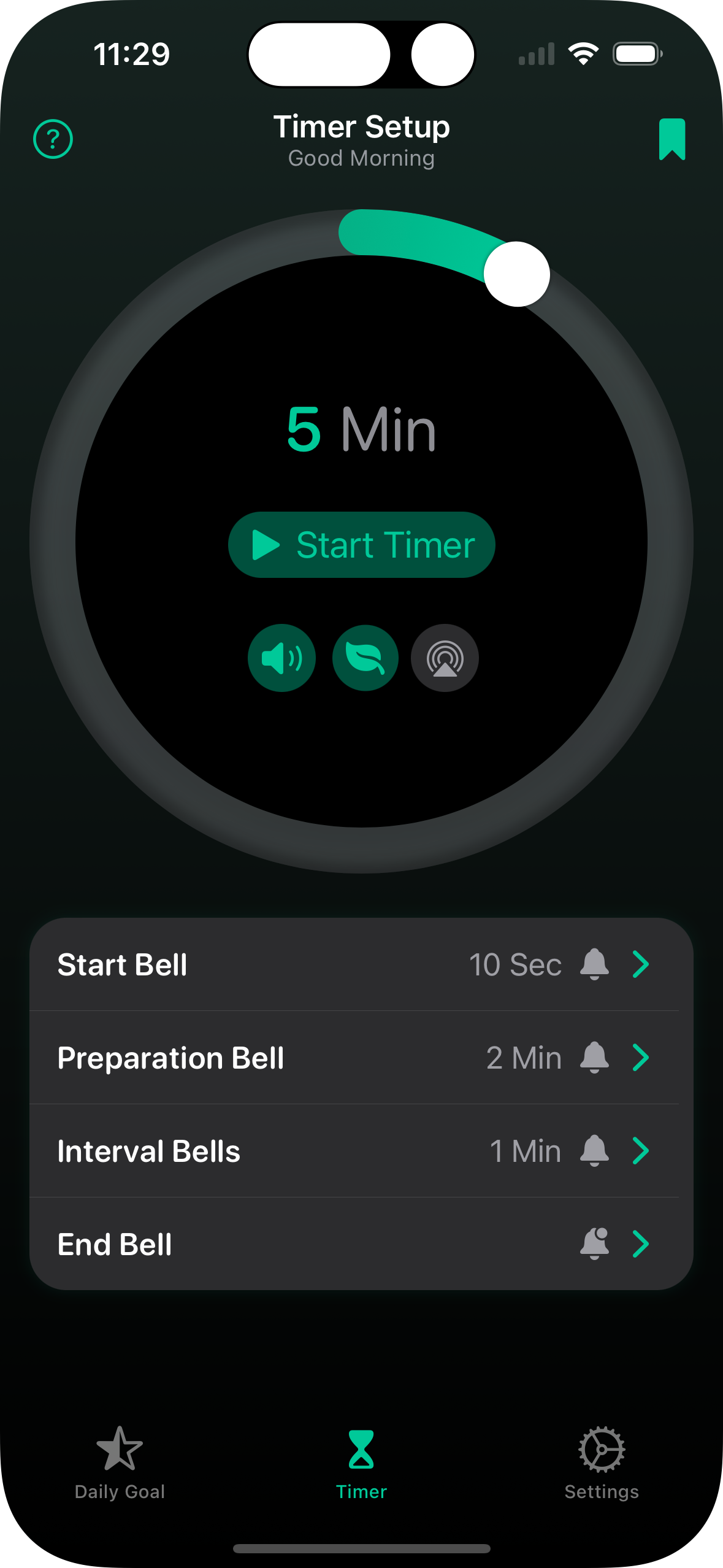Screen dimensions: 723x1568
Task: Open saved presets via the bookmark icon
Action: tap(671, 139)
